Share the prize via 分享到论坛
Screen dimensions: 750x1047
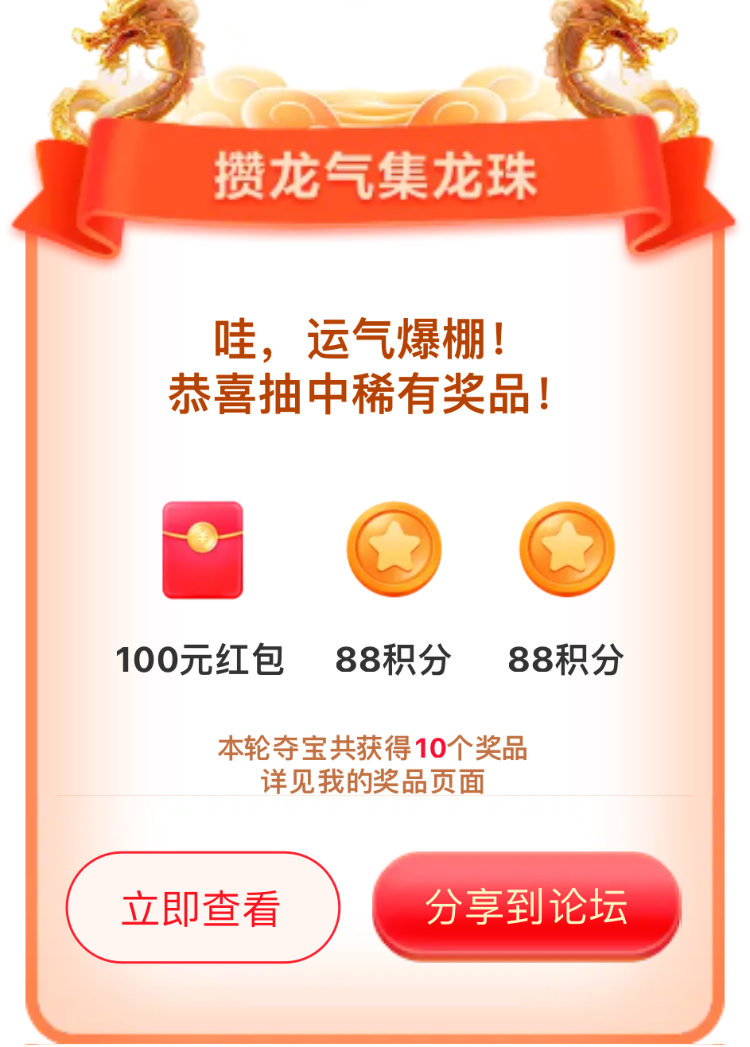click(526, 906)
